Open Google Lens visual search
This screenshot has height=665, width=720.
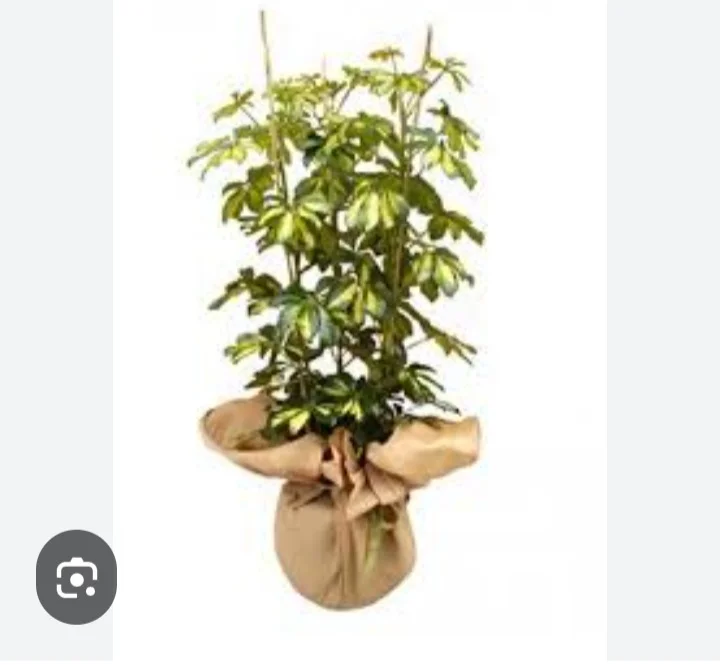click(x=76, y=577)
